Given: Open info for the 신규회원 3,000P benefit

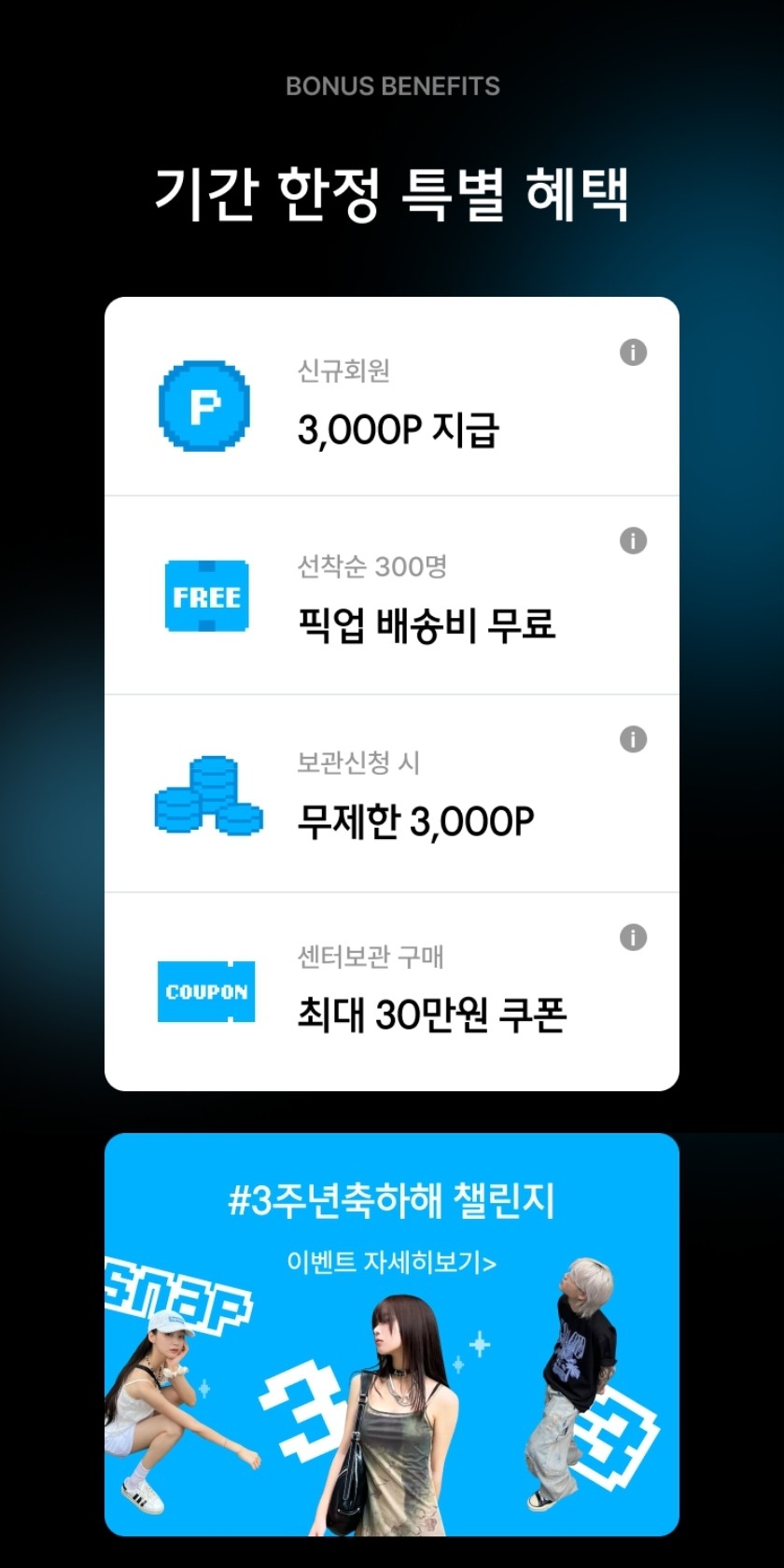Looking at the screenshot, I should point(633,353).
